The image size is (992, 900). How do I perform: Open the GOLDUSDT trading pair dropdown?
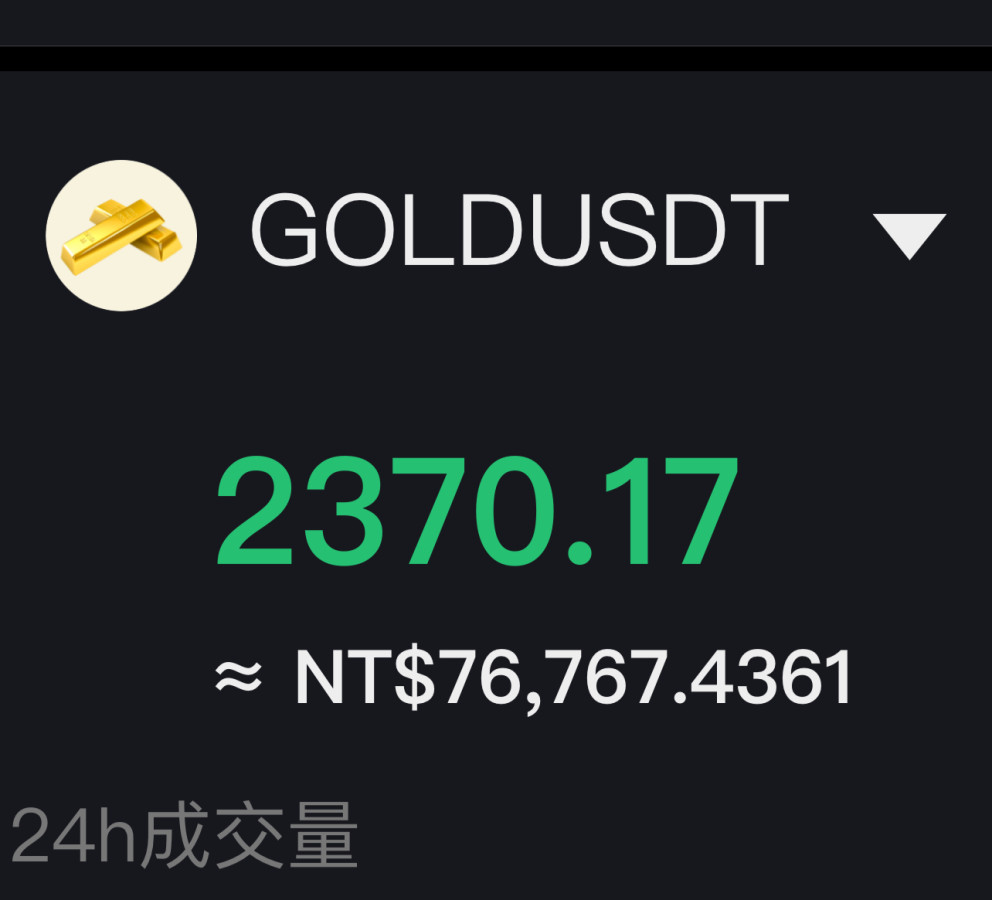point(908,236)
